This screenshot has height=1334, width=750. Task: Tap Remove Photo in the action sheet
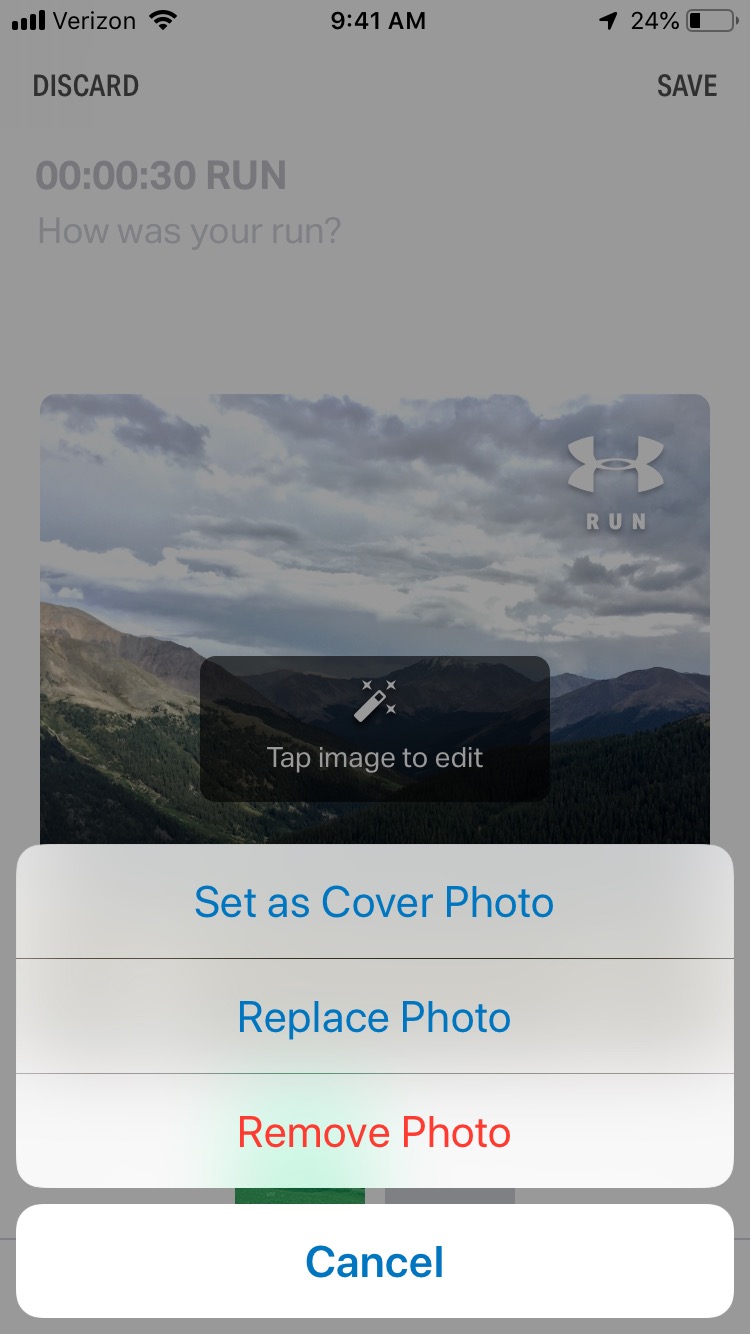[x=374, y=1132]
